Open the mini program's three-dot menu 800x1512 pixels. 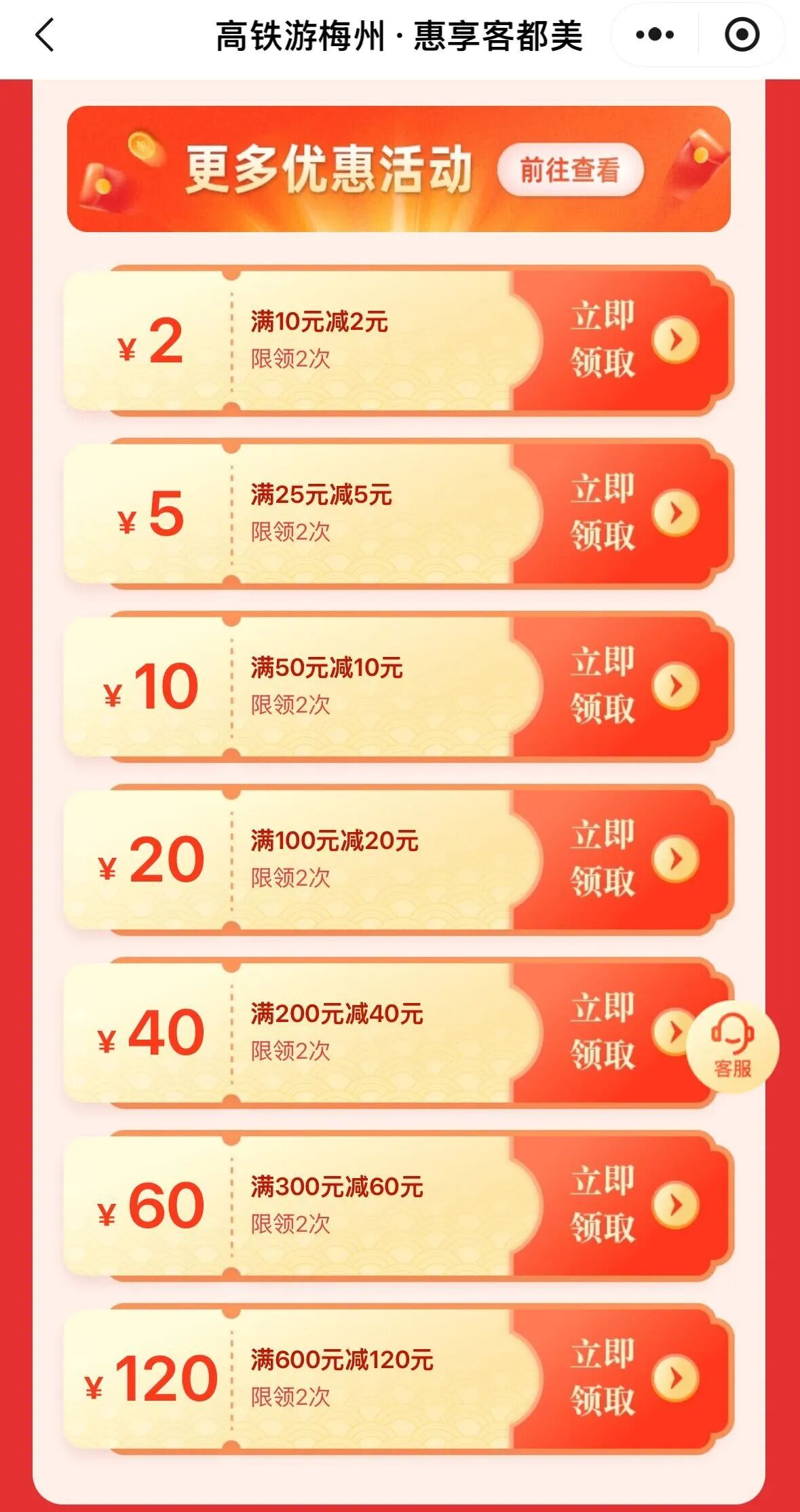(655, 35)
